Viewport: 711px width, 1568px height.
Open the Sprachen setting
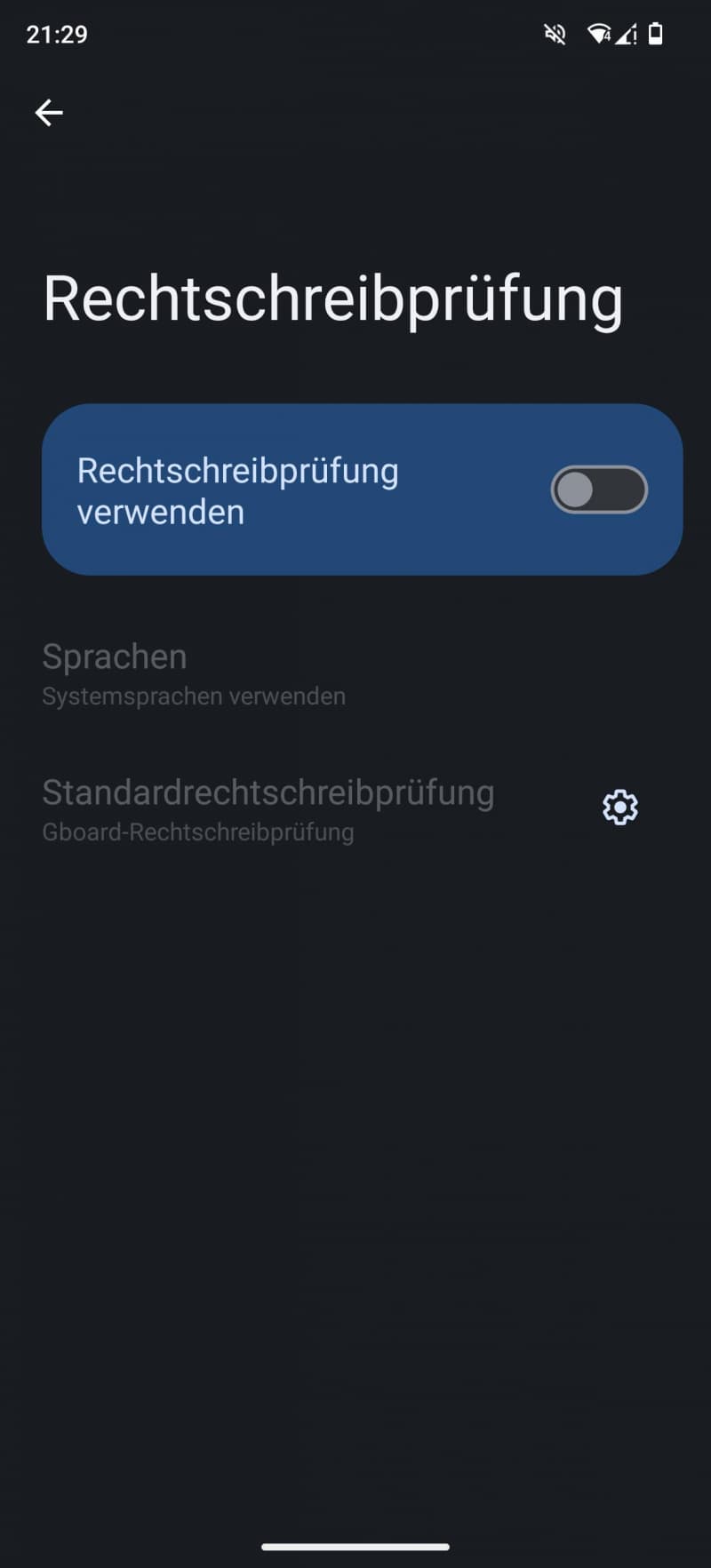coord(355,674)
